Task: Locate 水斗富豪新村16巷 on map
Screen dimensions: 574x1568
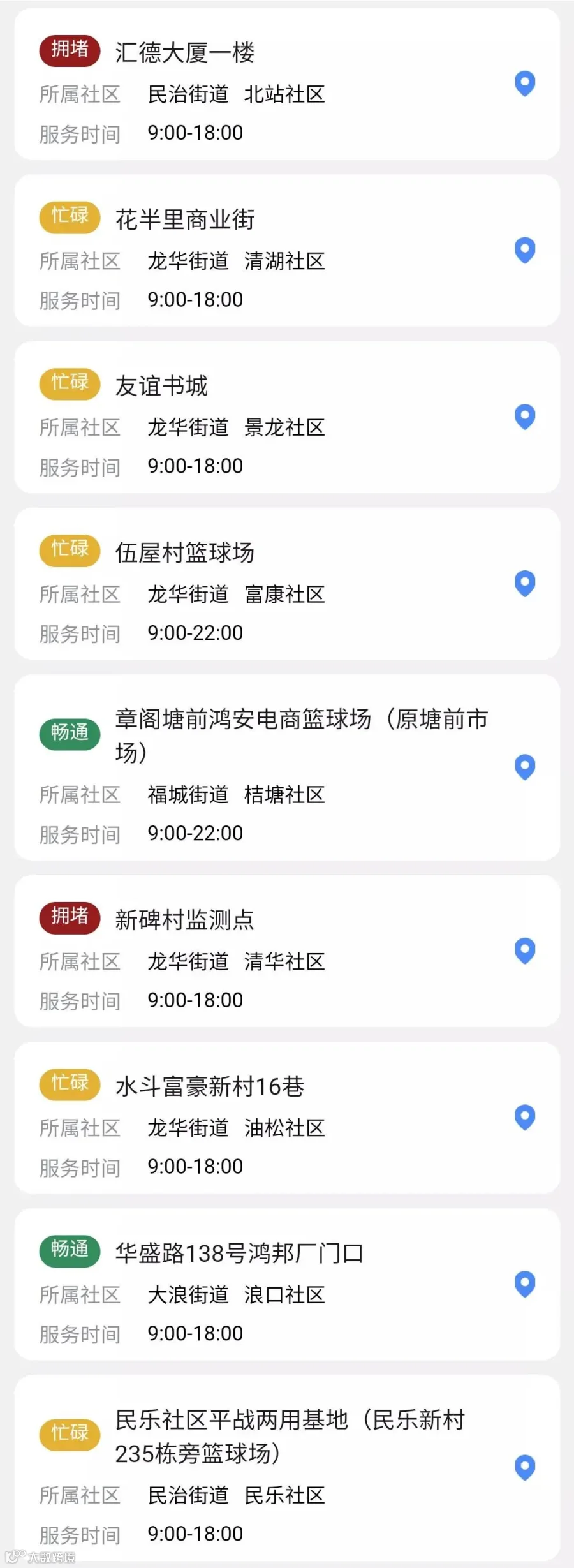Action: pos(525,1117)
